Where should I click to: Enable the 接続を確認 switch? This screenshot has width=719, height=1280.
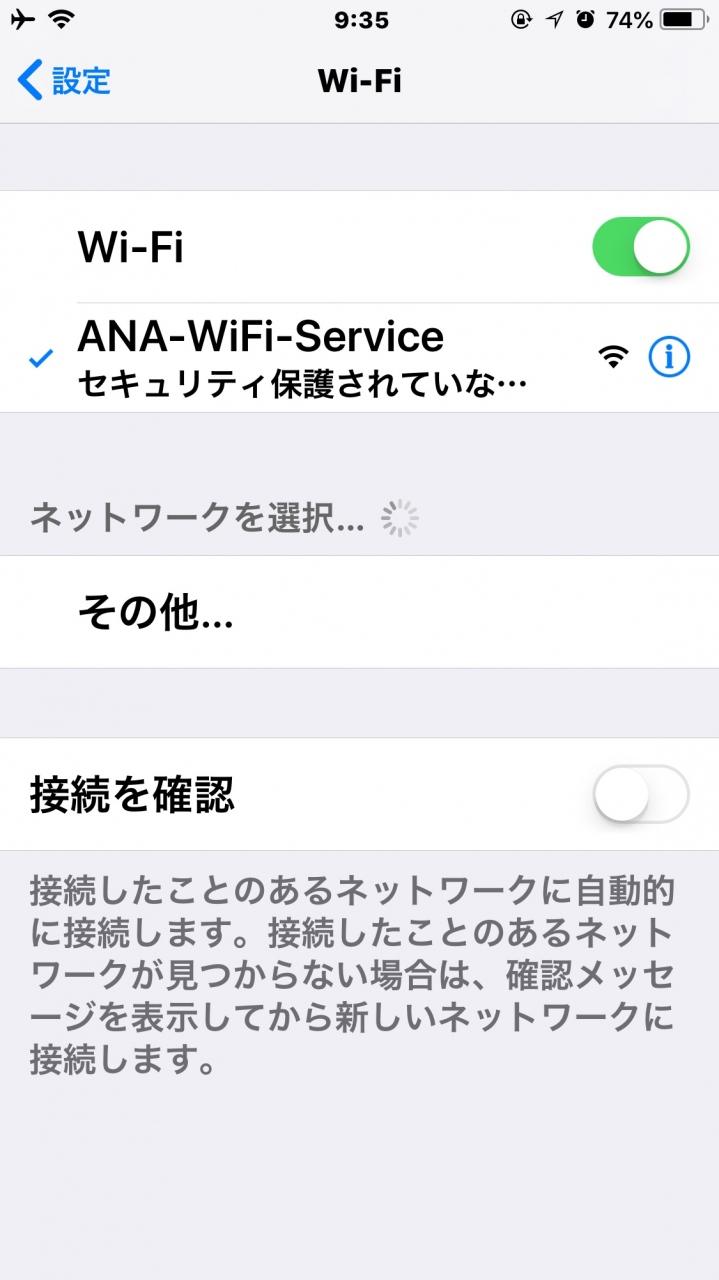click(x=640, y=794)
